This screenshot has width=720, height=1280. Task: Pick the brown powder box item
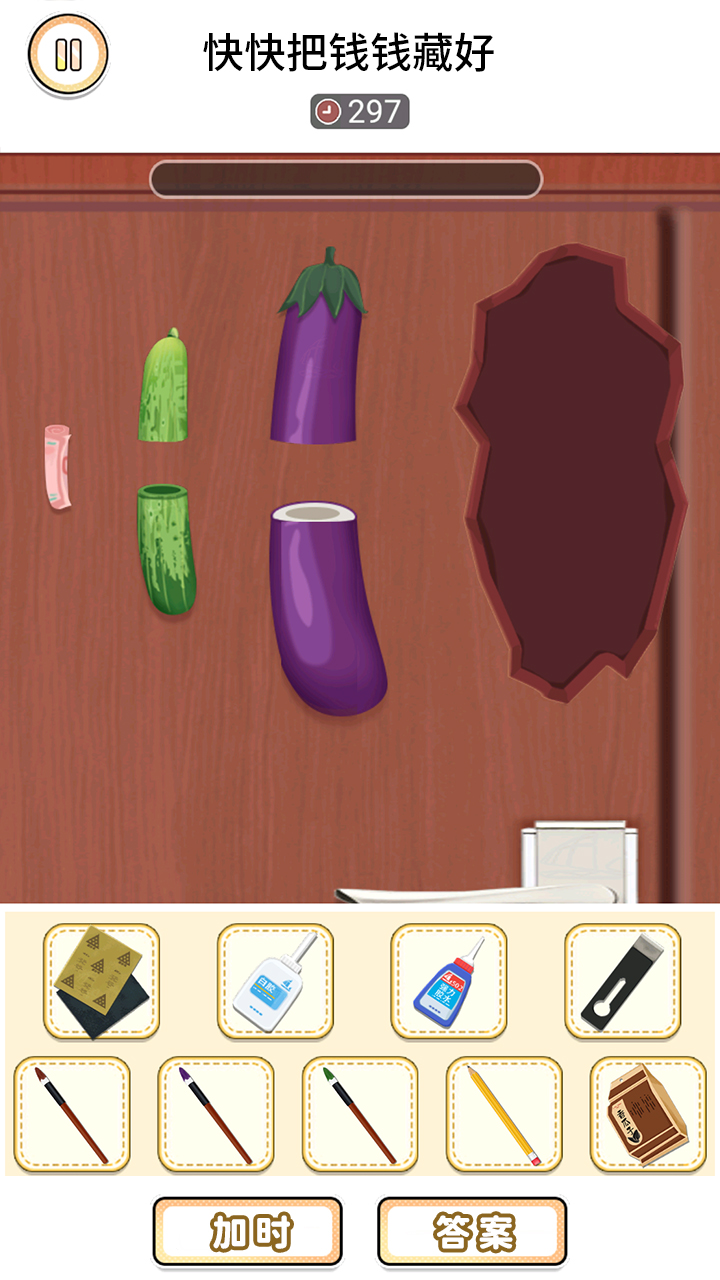pos(648,1114)
